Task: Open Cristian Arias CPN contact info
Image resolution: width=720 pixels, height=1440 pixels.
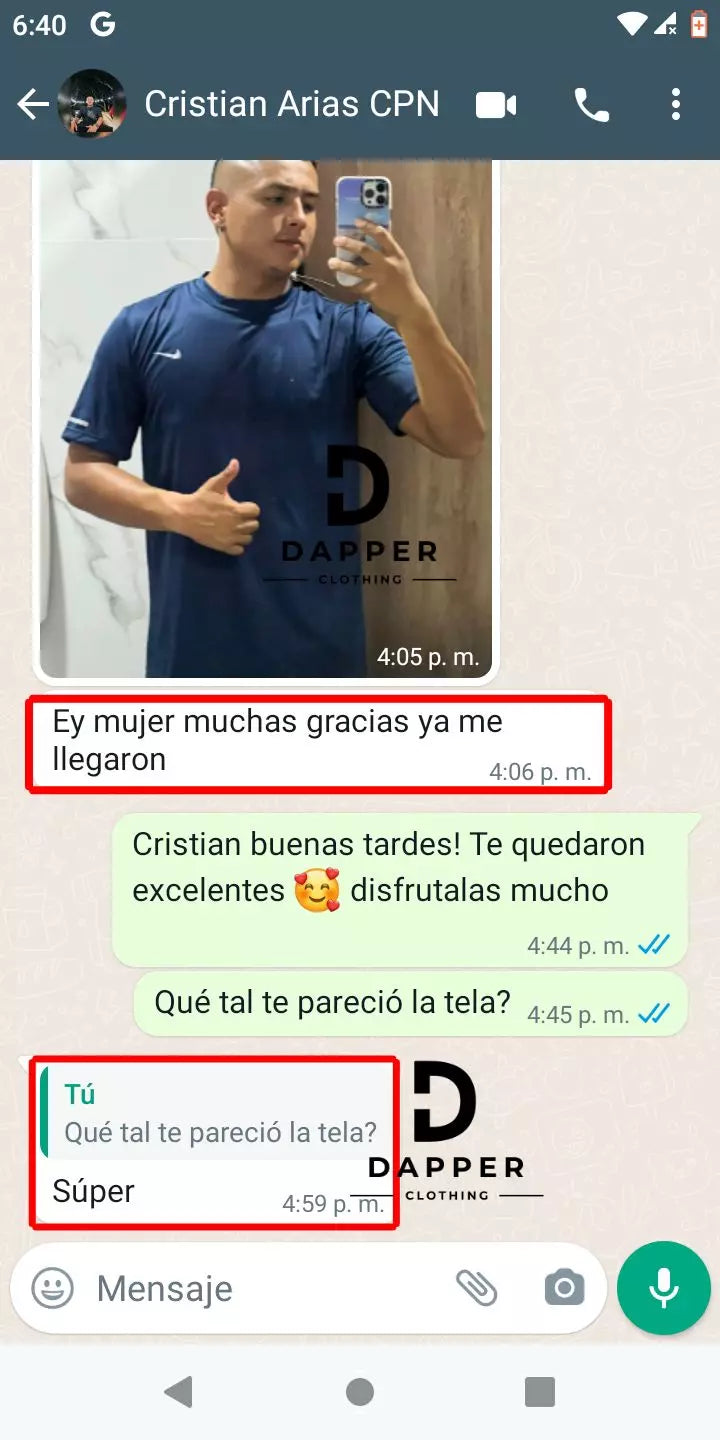Action: click(291, 104)
